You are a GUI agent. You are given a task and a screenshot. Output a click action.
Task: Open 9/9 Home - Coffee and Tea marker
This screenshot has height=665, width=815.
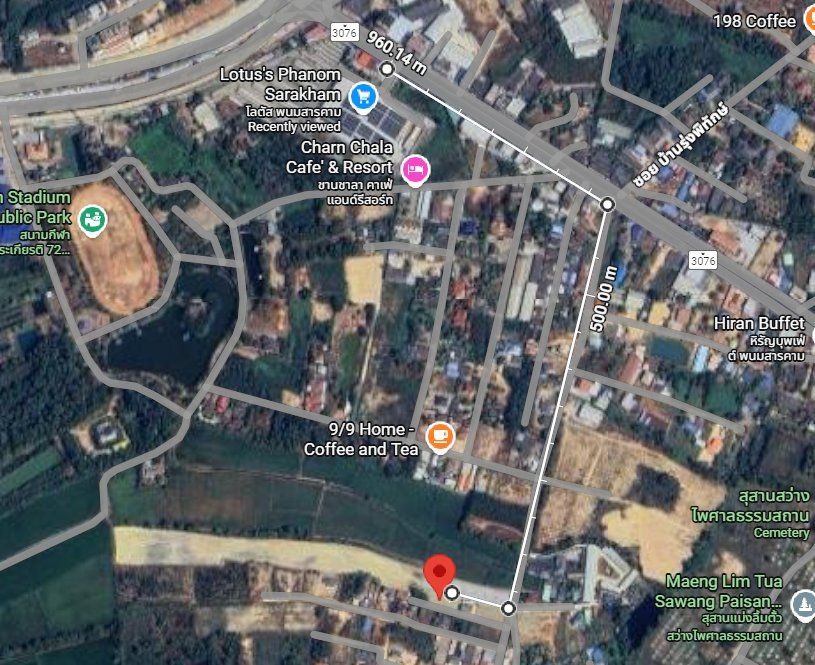click(439, 436)
